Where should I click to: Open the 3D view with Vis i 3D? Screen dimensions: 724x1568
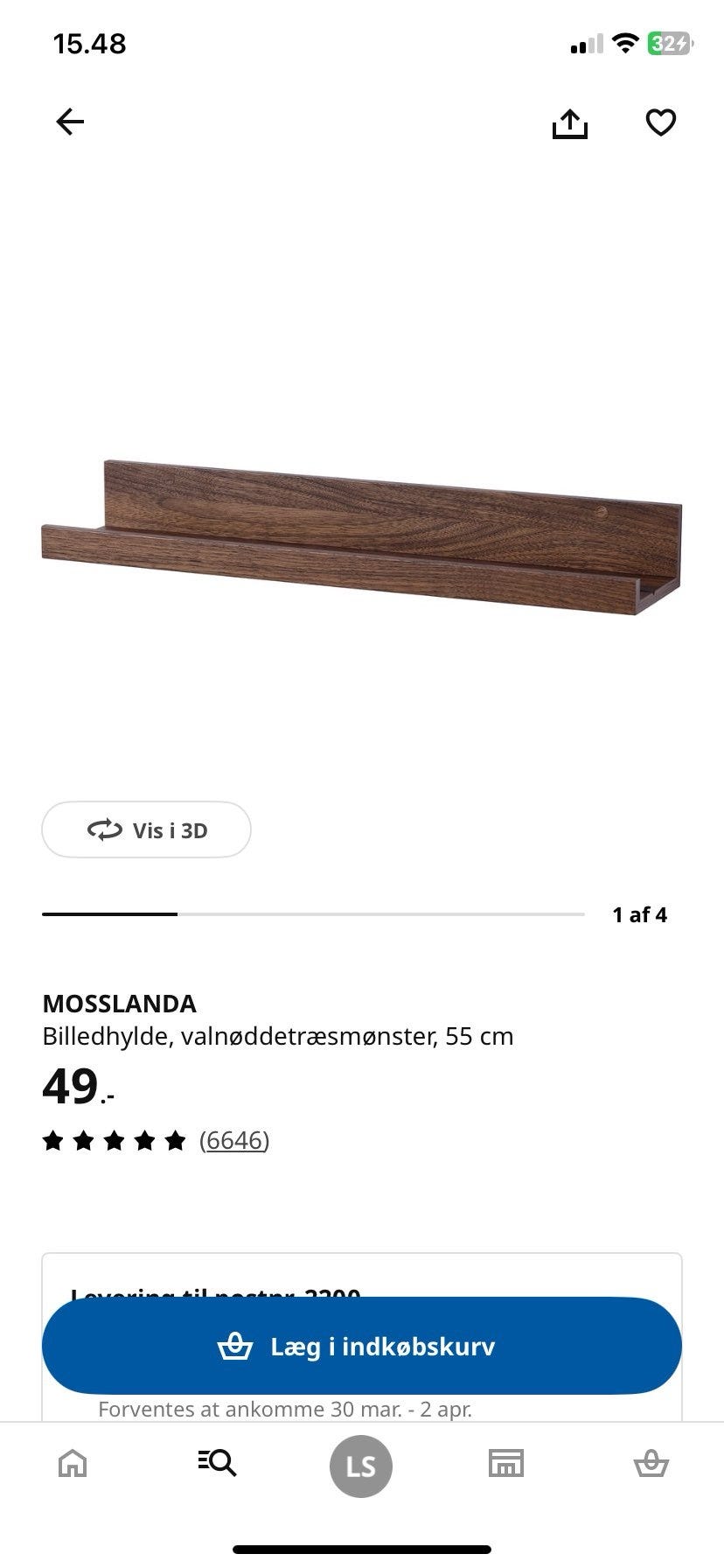pyautogui.click(x=146, y=829)
